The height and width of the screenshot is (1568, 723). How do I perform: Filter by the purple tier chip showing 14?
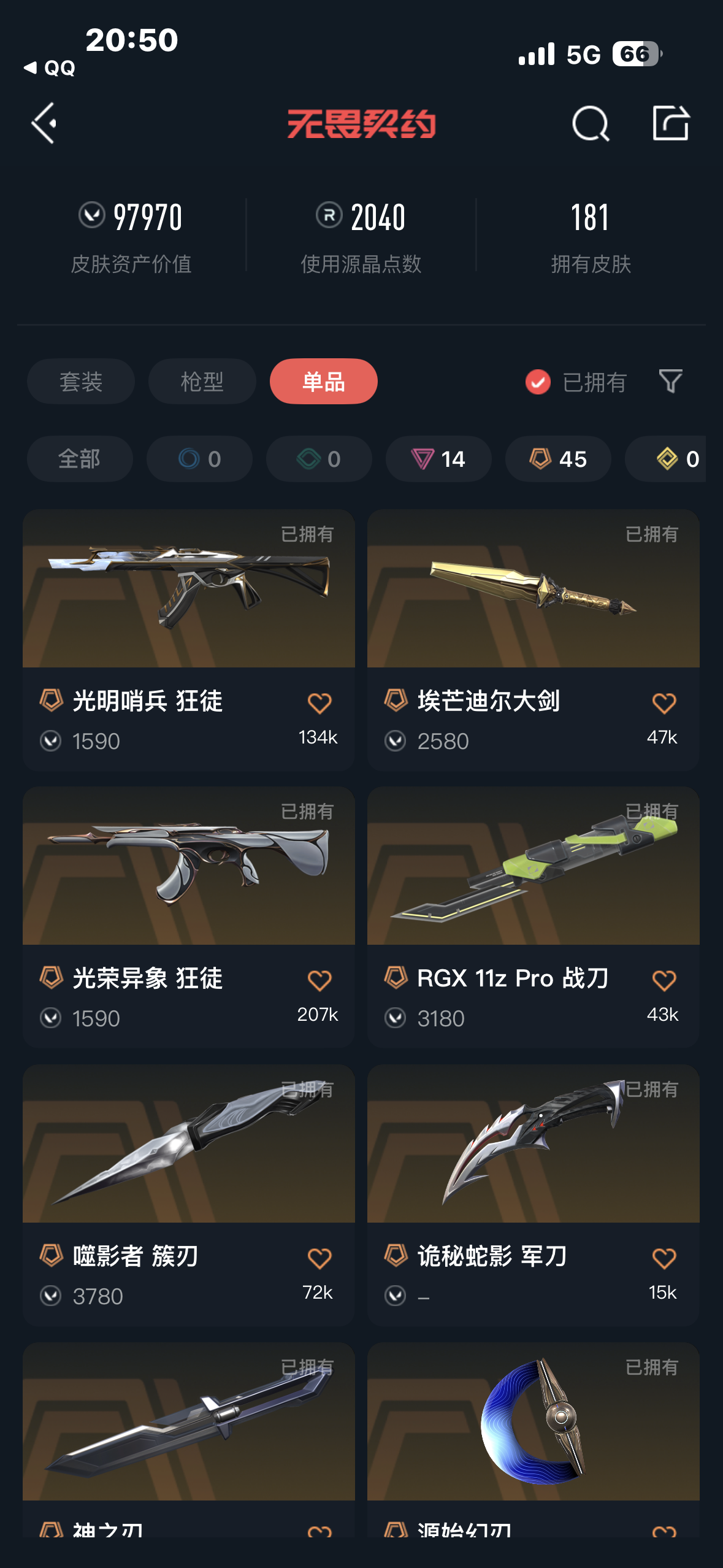(x=438, y=459)
